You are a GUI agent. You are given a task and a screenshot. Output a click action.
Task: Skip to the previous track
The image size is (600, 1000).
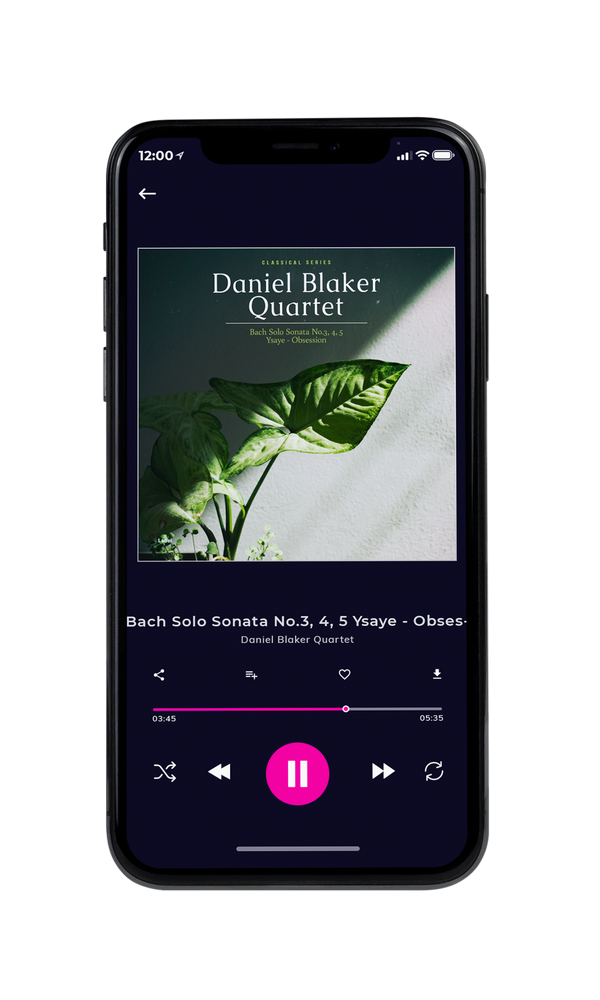click(x=219, y=772)
